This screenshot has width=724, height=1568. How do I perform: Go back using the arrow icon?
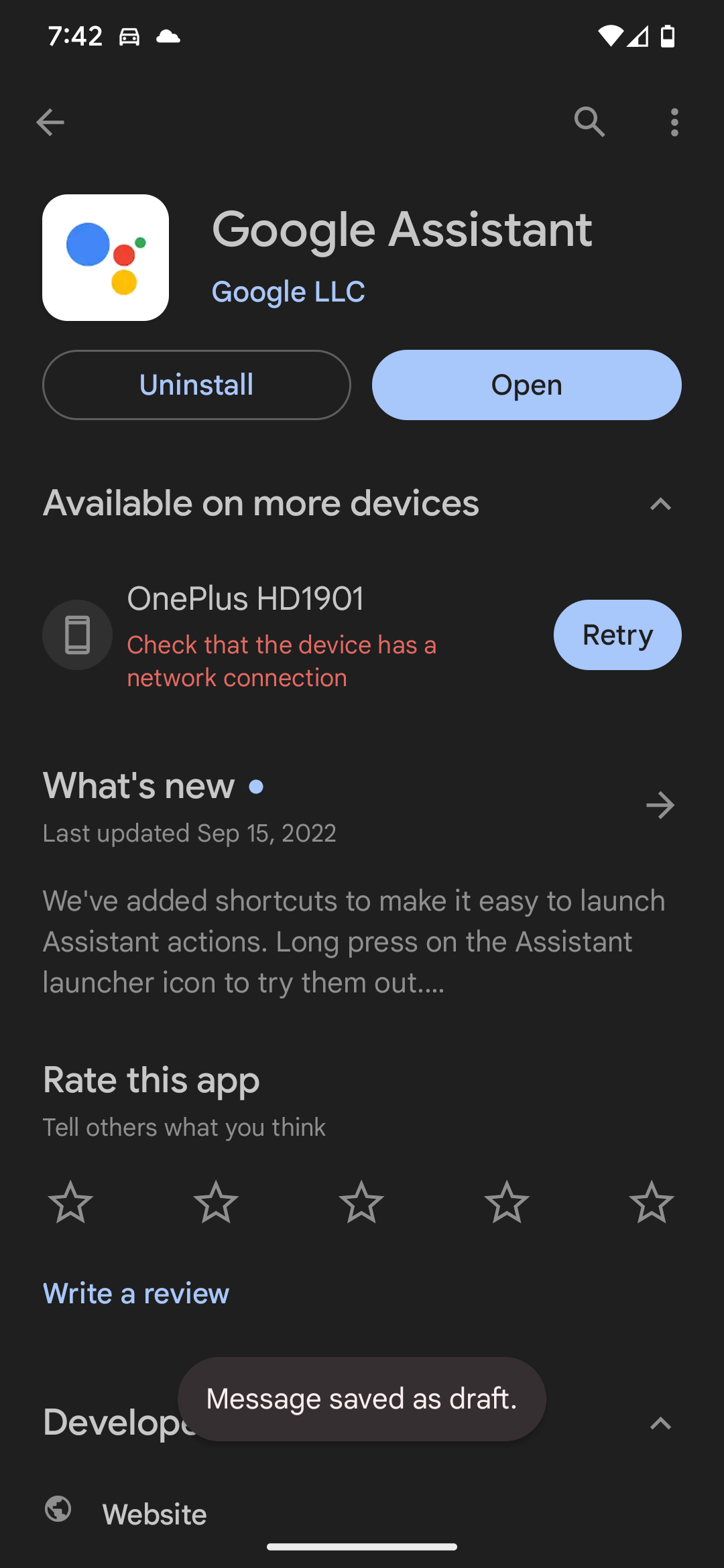50,122
